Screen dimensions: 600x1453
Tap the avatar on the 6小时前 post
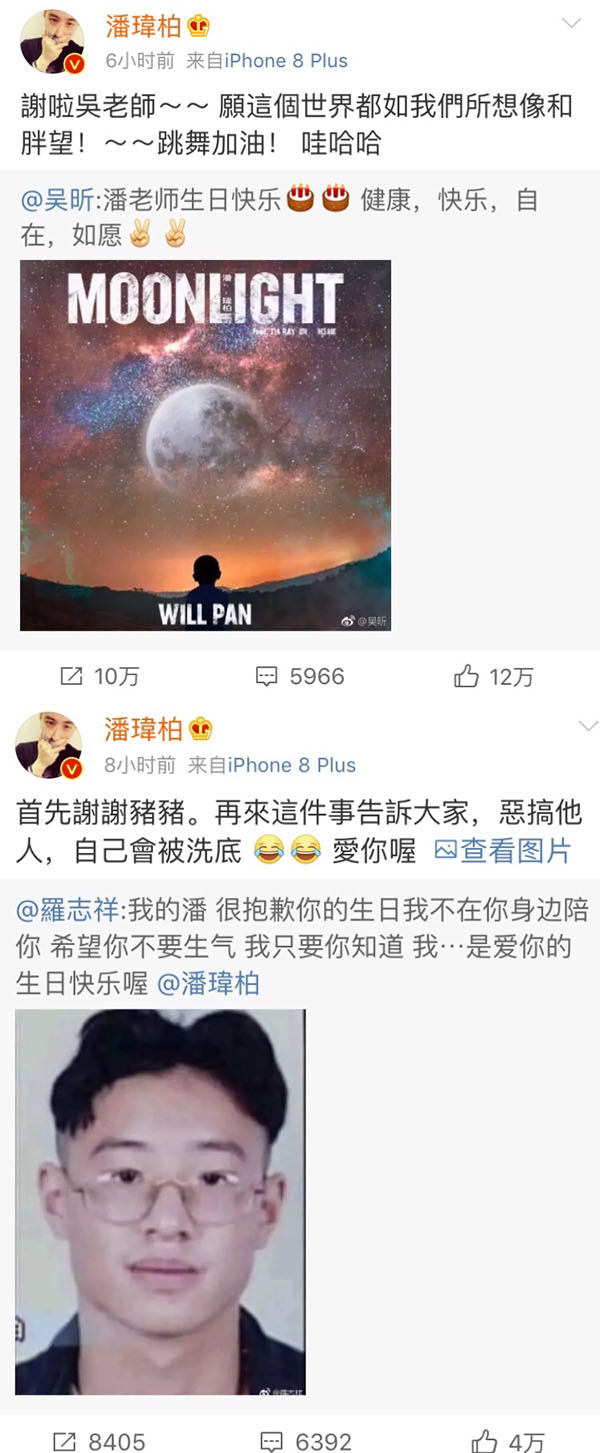tap(51, 42)
